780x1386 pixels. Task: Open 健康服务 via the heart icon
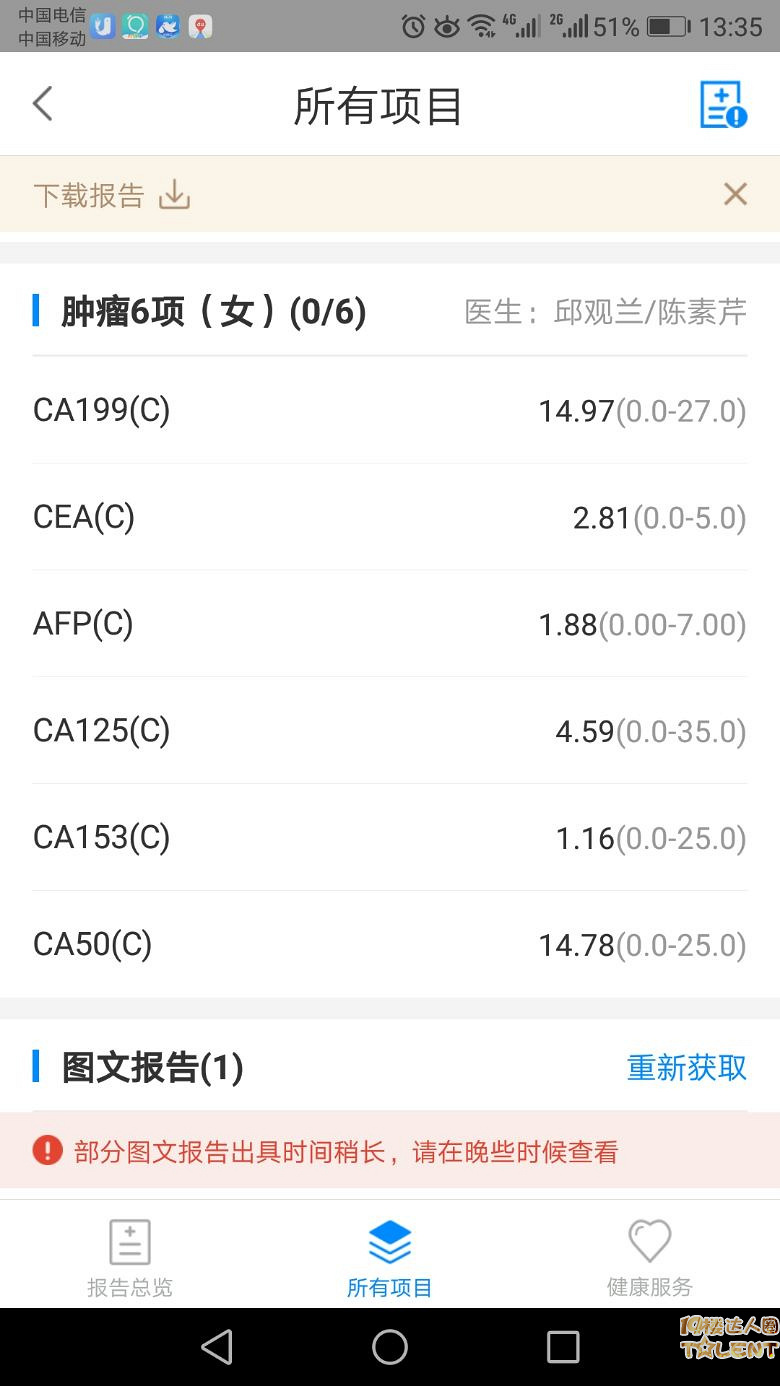[649, 1240]
